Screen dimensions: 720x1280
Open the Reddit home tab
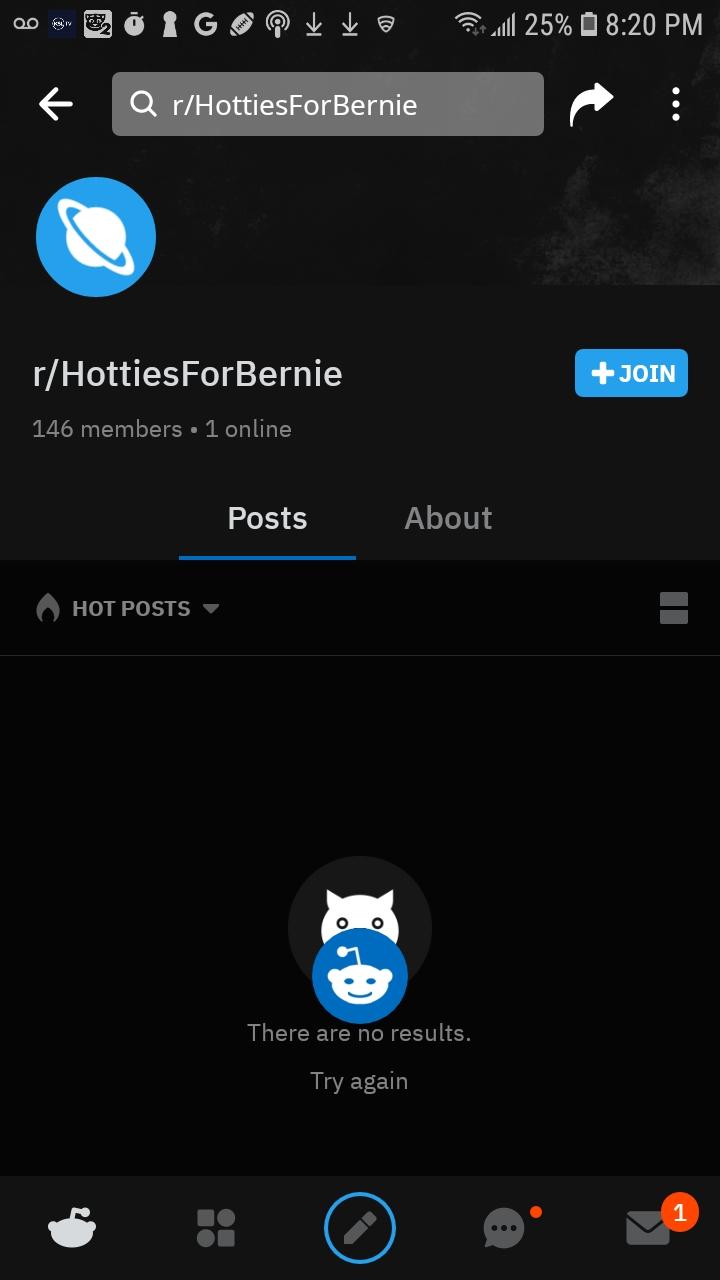tap(72, 1227)
